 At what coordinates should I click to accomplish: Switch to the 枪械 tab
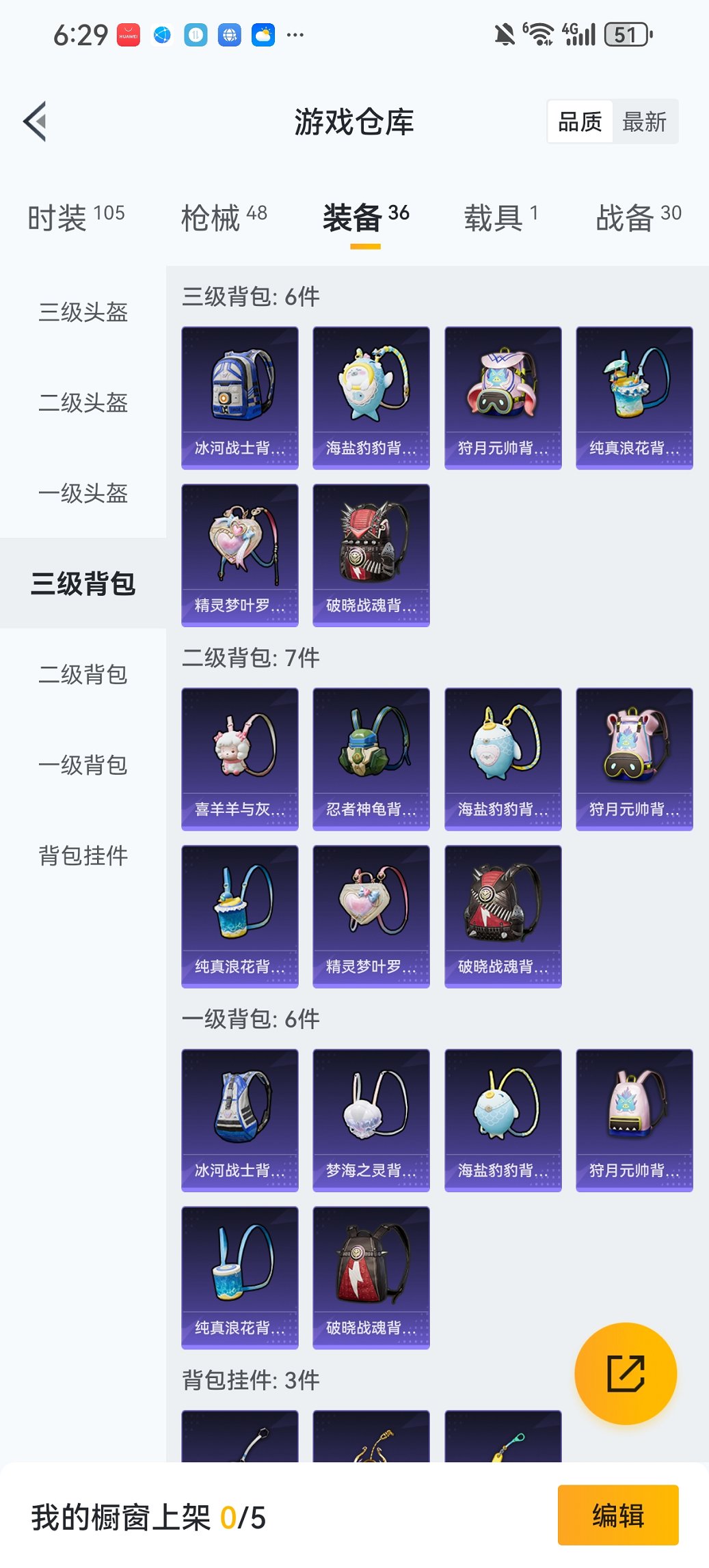[224, 217]
